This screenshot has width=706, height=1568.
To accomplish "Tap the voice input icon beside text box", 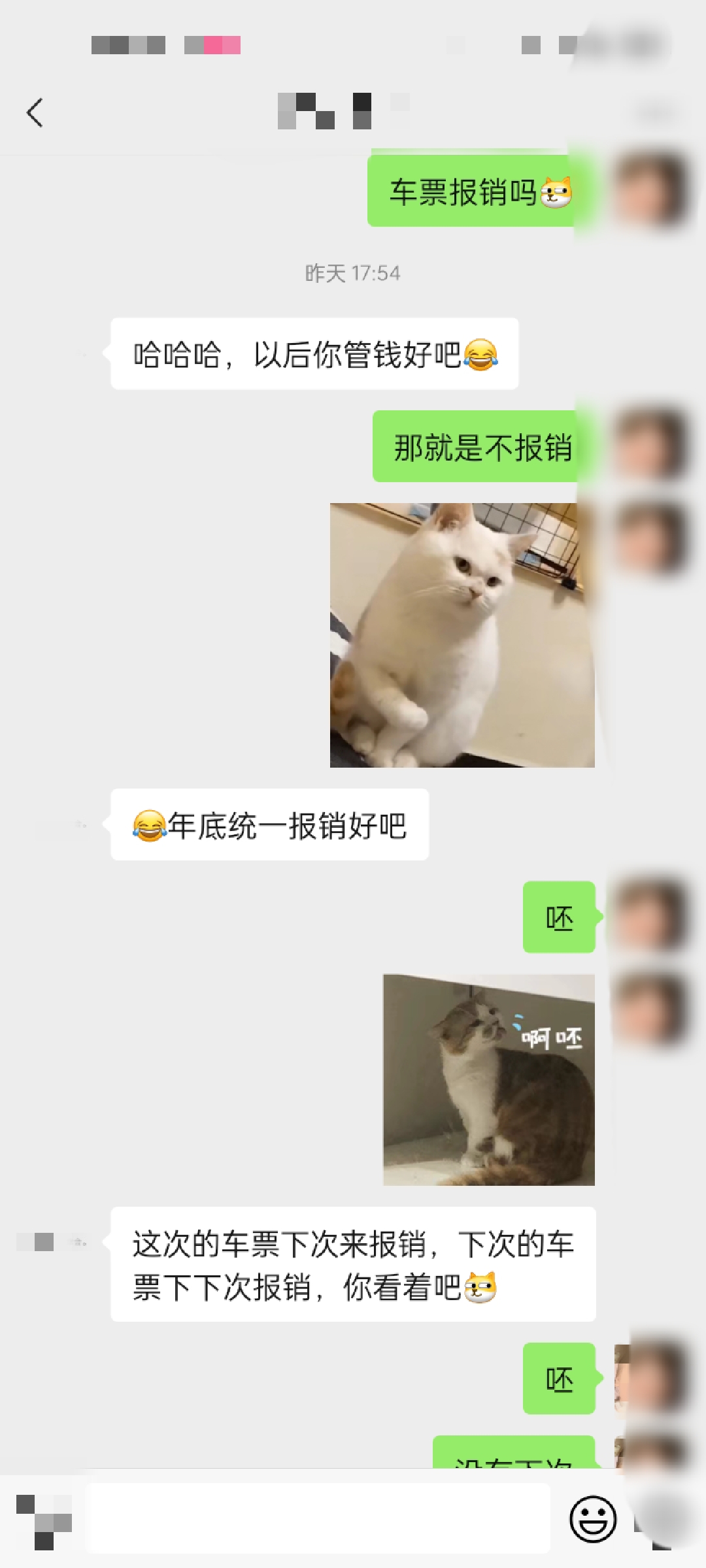I will pyautogui.click(x=44, y=1521).
